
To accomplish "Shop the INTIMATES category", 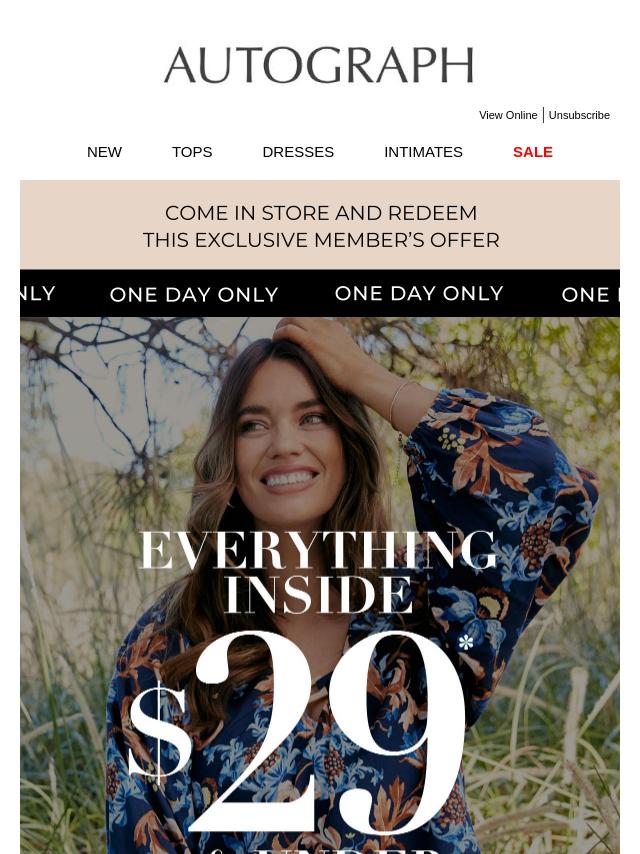I will [423, 152].
